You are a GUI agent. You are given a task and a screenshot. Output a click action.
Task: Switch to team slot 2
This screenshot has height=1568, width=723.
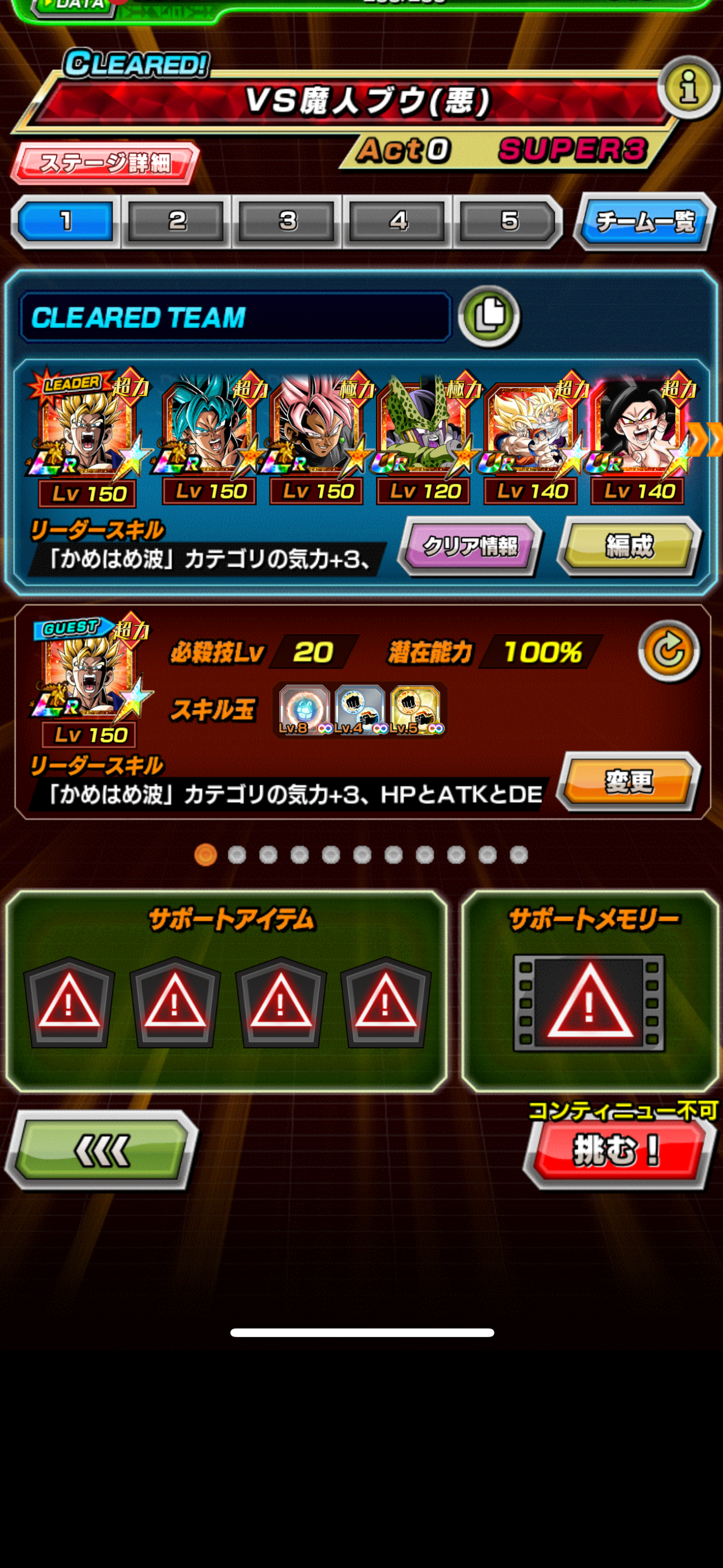click(177, 221)
